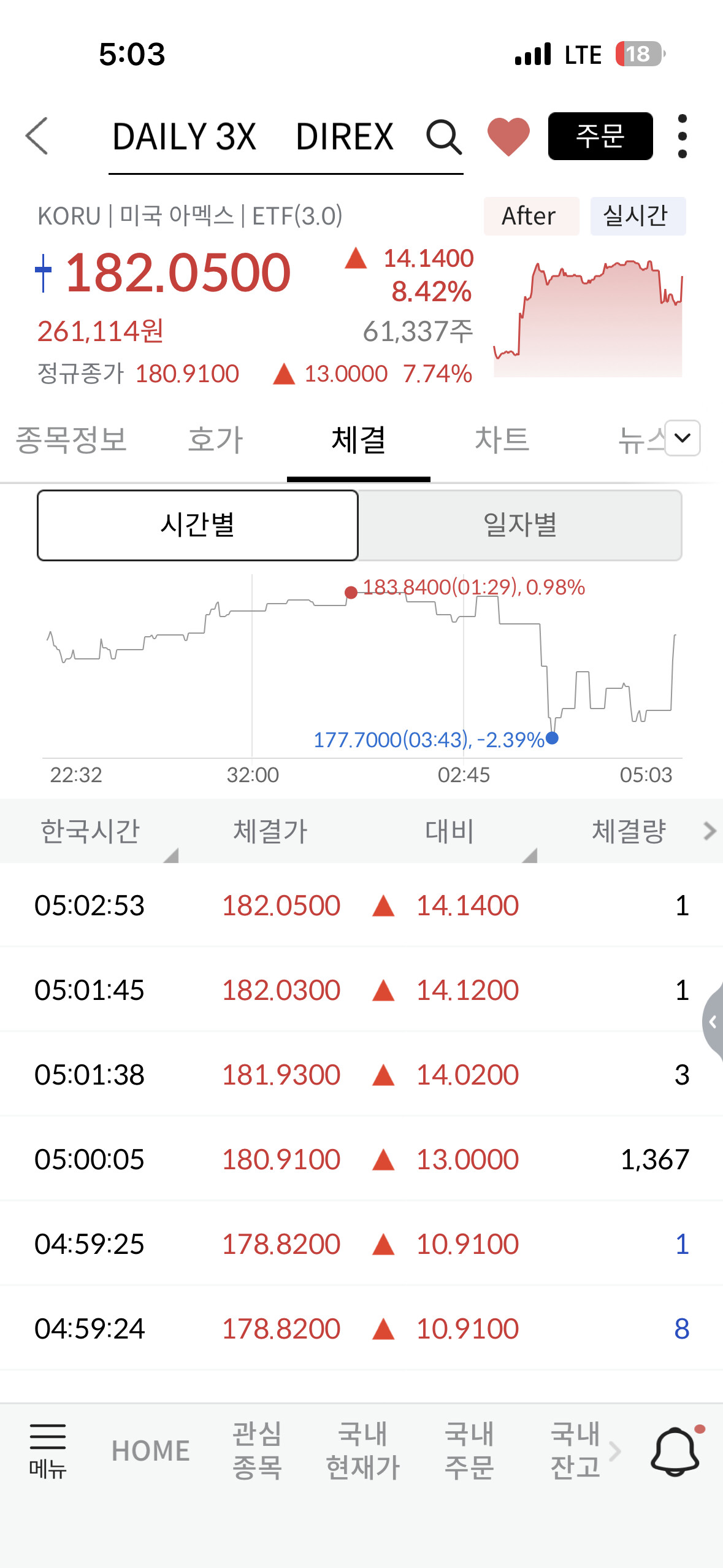This screenshot has width=723, height=1568.
Task: Go to HOME in bottom bar
Action: (150, 1451)
